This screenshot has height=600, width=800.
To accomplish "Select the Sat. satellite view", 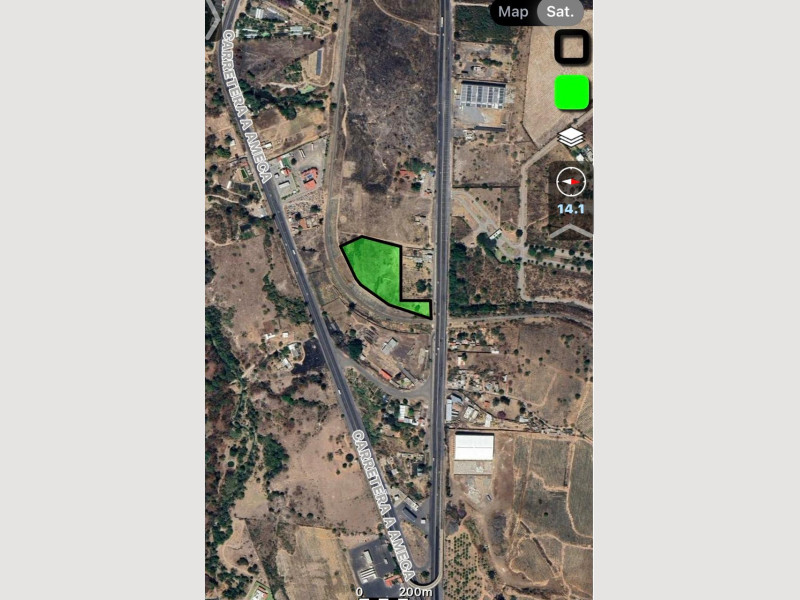I will click(x=560, y=12).
